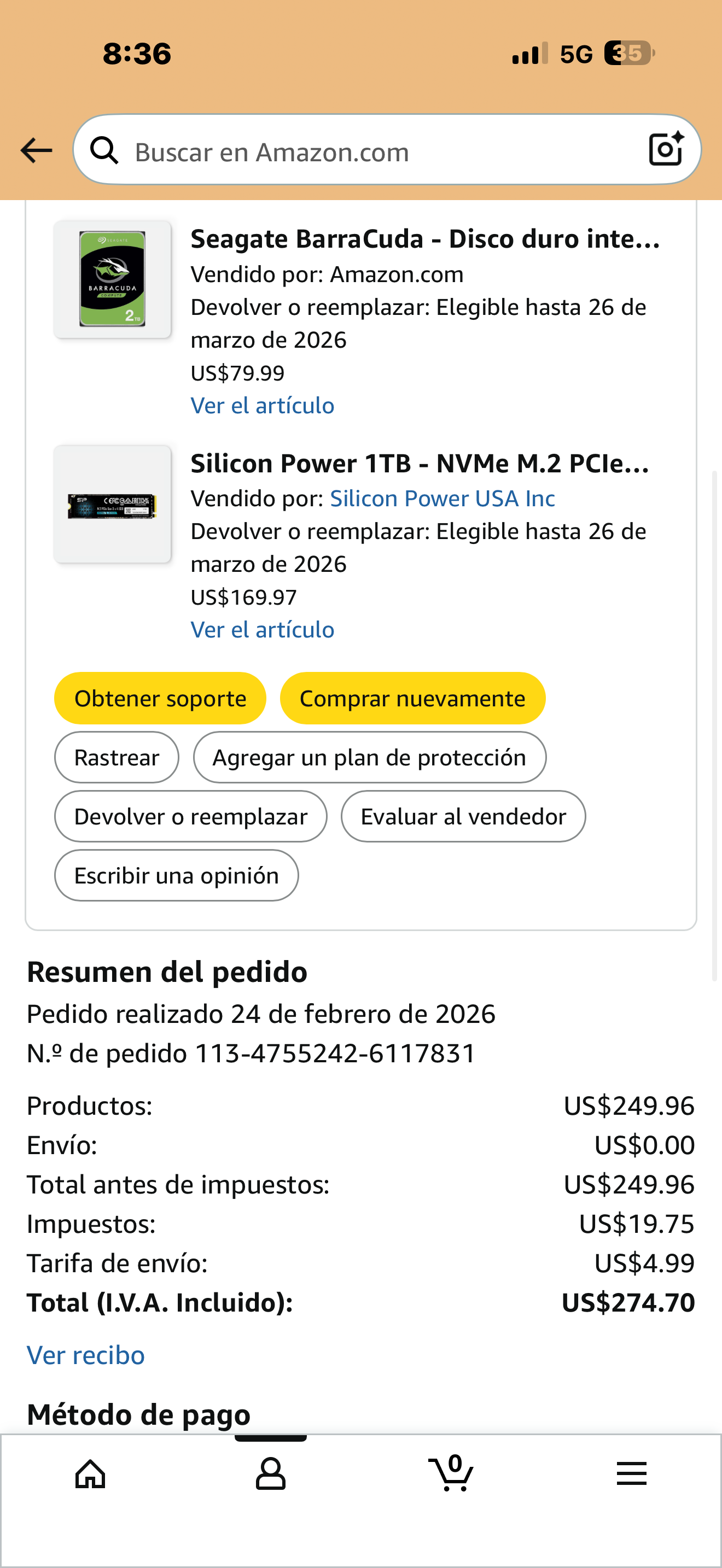
Task: Switch to the Home tab
Action: [x=91, y=1475]
